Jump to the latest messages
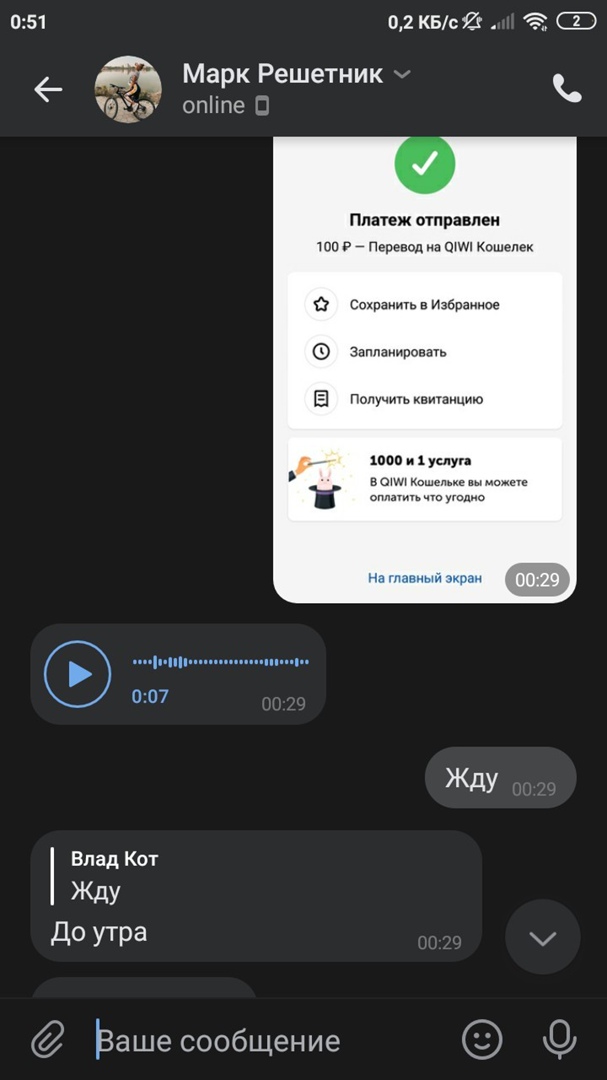Image resolution: width=607 pixels, height=1080 pixels. point(542,937)
